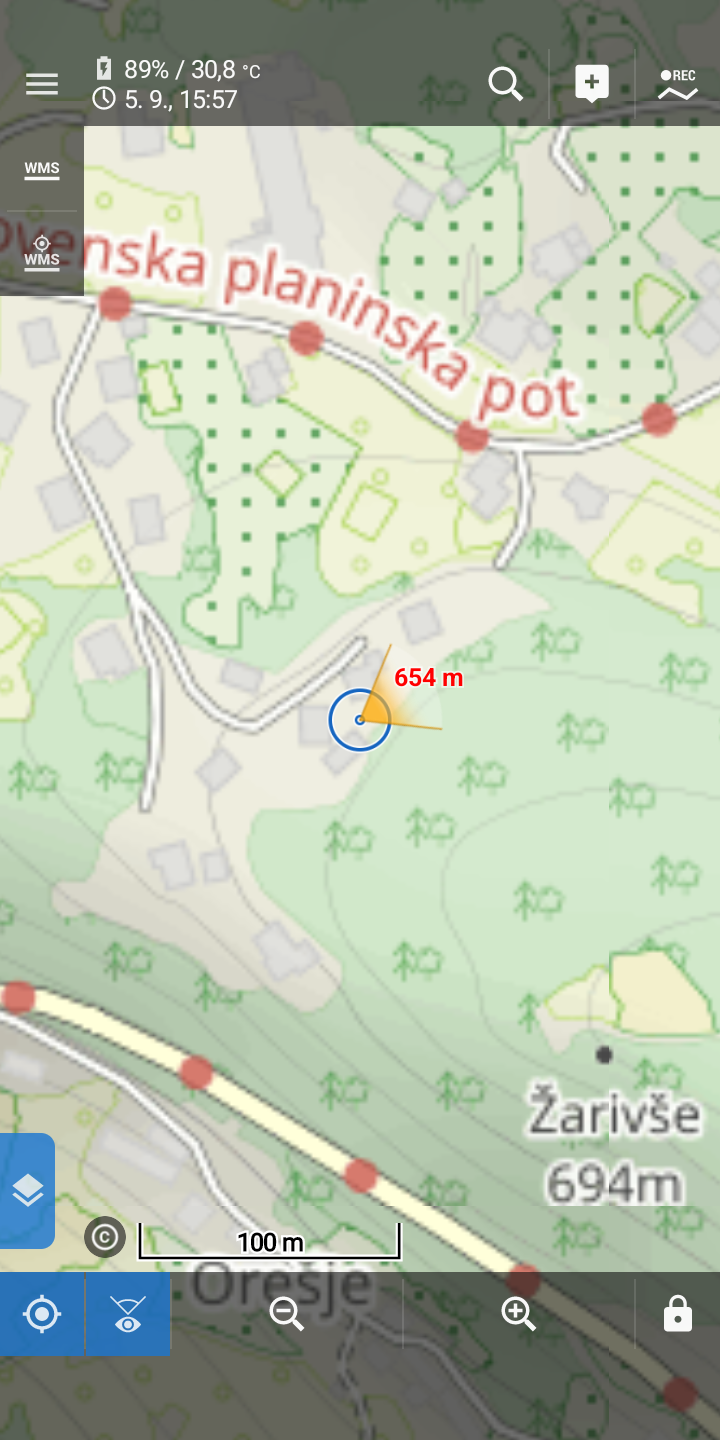Center the map on my location
Screen dimensions: 720x1440
tap(41, 1314)
